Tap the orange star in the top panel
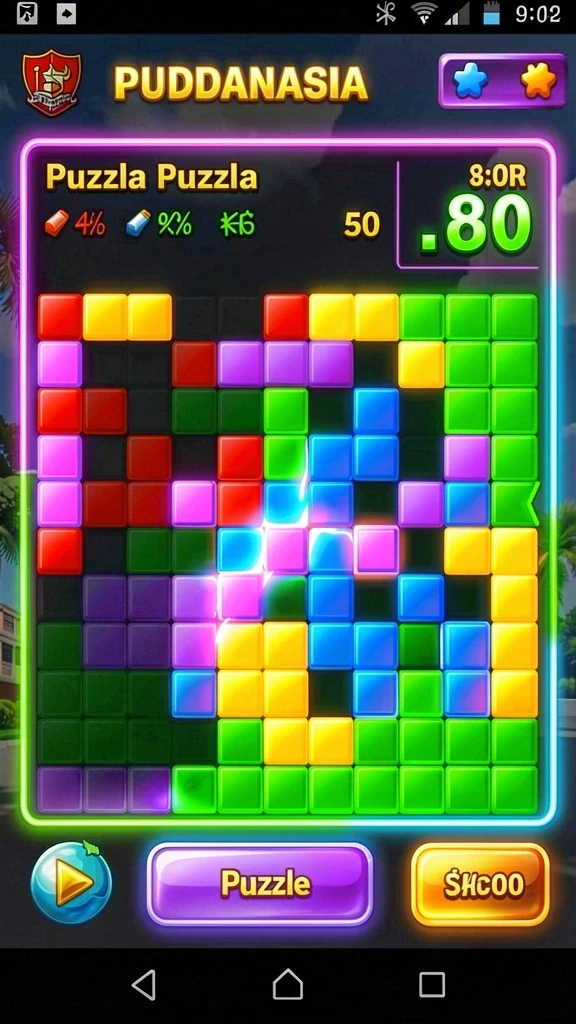The width and height of the screenshot is (576, 1024). pos(539,81)
